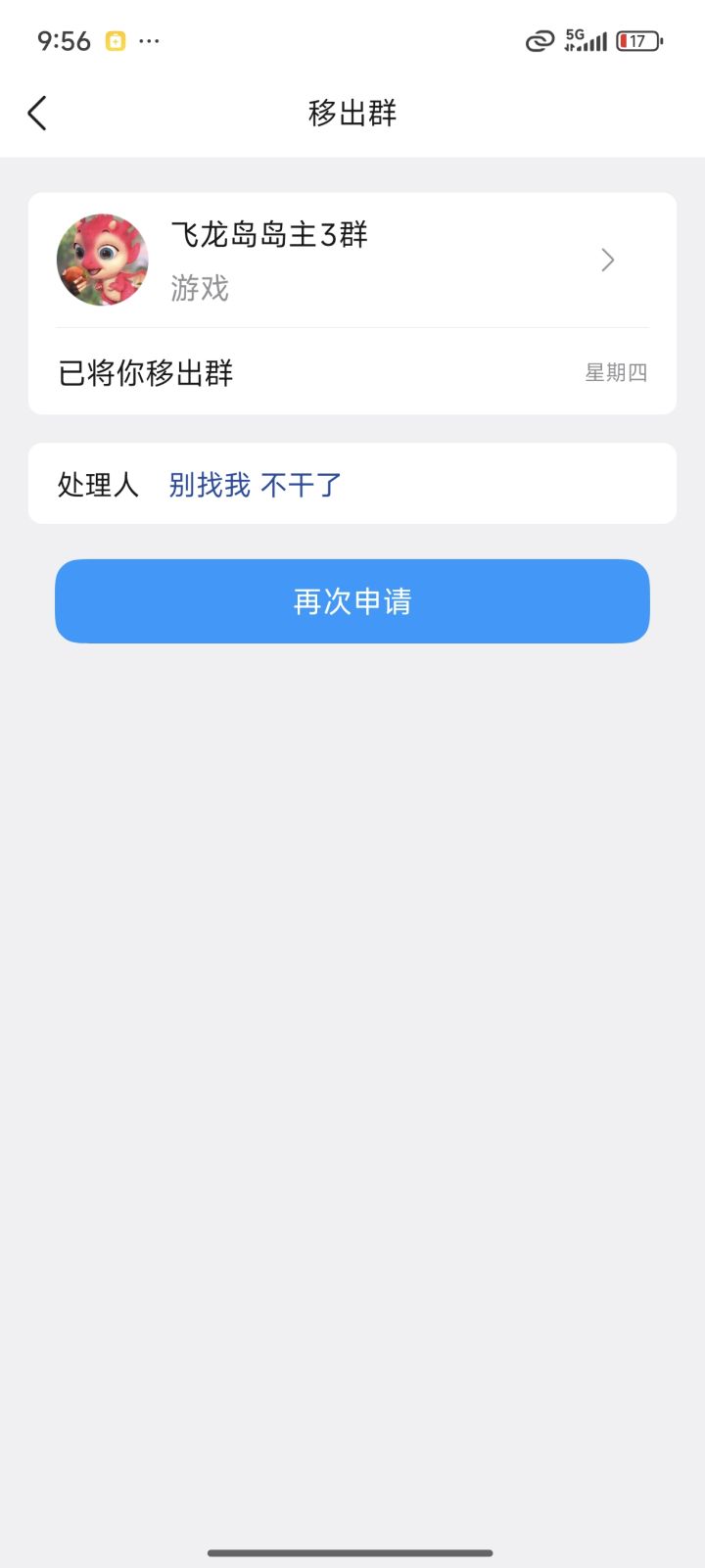This screenshot has height=1568, width=705.
Task: Tap the yellow lock icon near the clock
Action: pos(115,39)
